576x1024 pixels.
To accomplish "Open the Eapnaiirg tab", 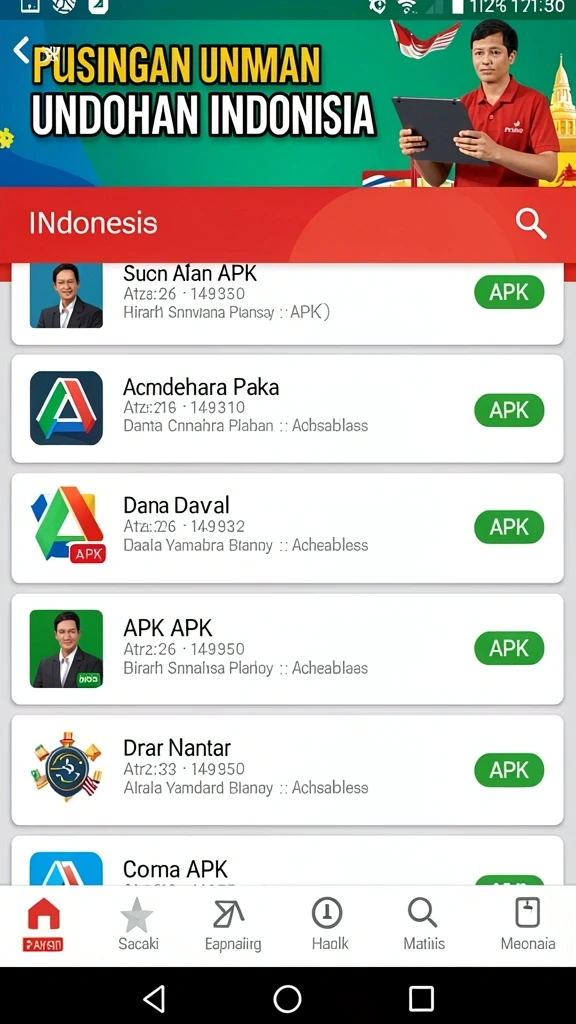I will click(x=232, y=923).
